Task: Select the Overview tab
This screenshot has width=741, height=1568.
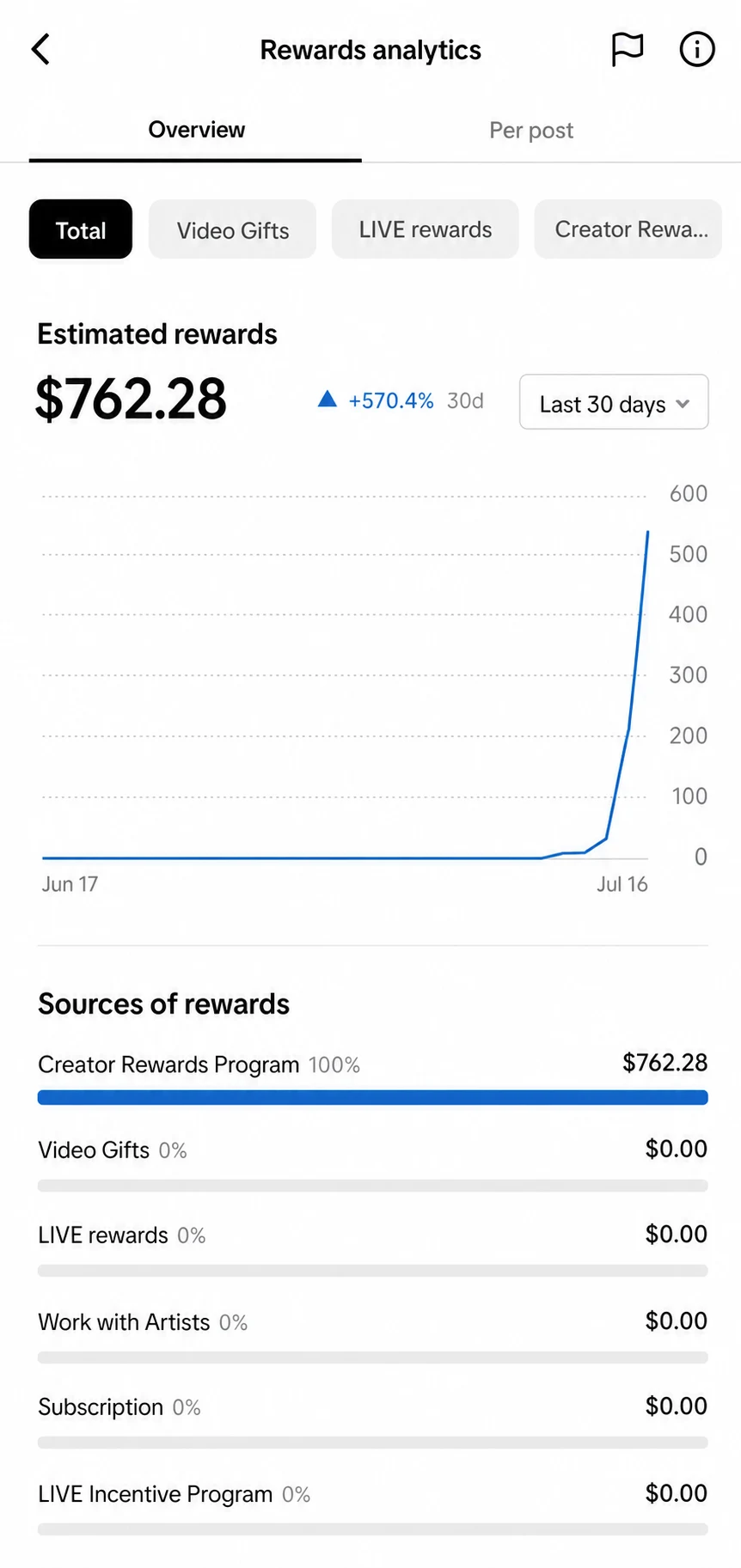Action: point(196,130)
